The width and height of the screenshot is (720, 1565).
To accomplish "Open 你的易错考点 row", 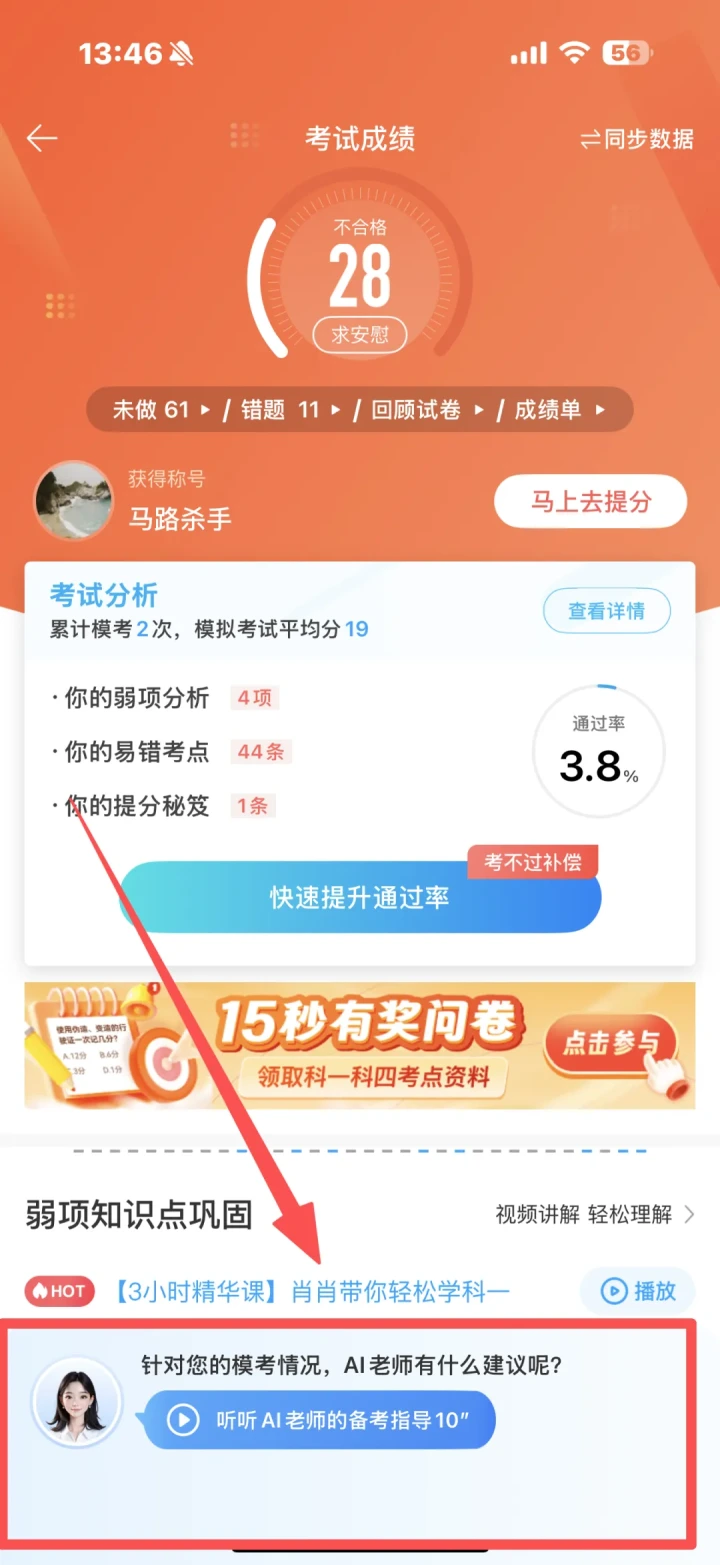I will [x=171, y=752].
